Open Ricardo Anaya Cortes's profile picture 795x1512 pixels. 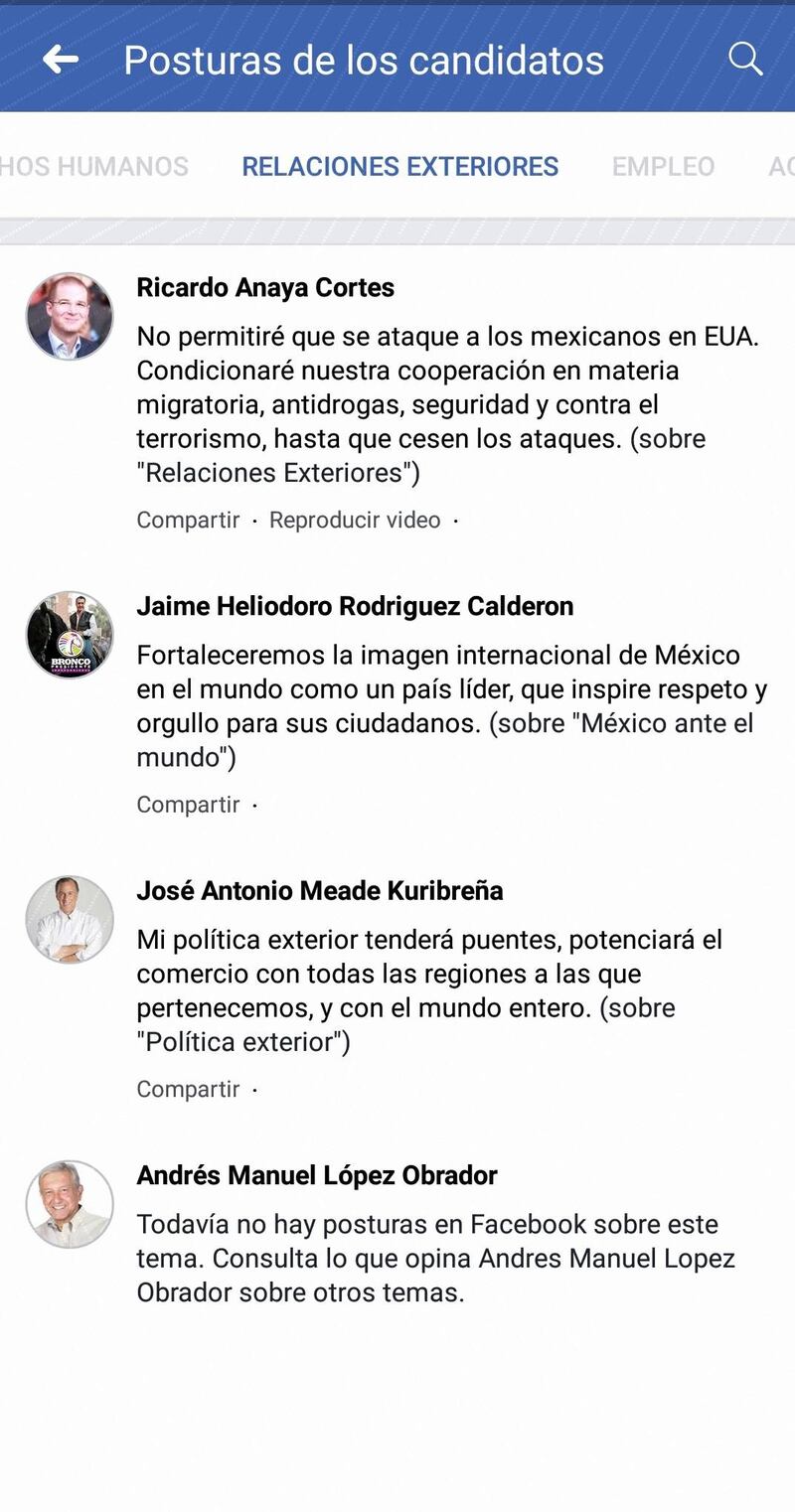pos(70,316)
